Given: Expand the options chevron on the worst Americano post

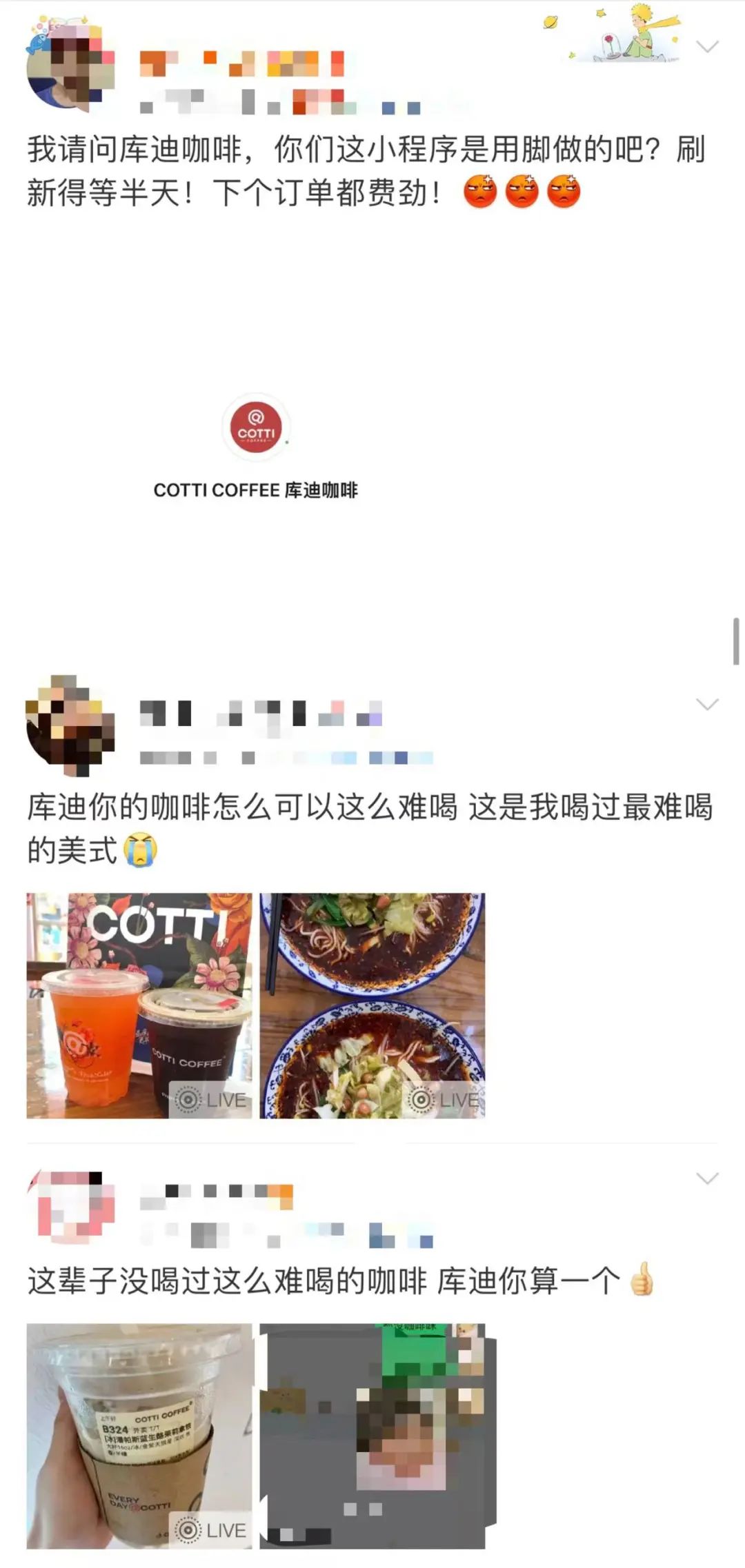Looking at the screenshot, I should tap(707, 704).
